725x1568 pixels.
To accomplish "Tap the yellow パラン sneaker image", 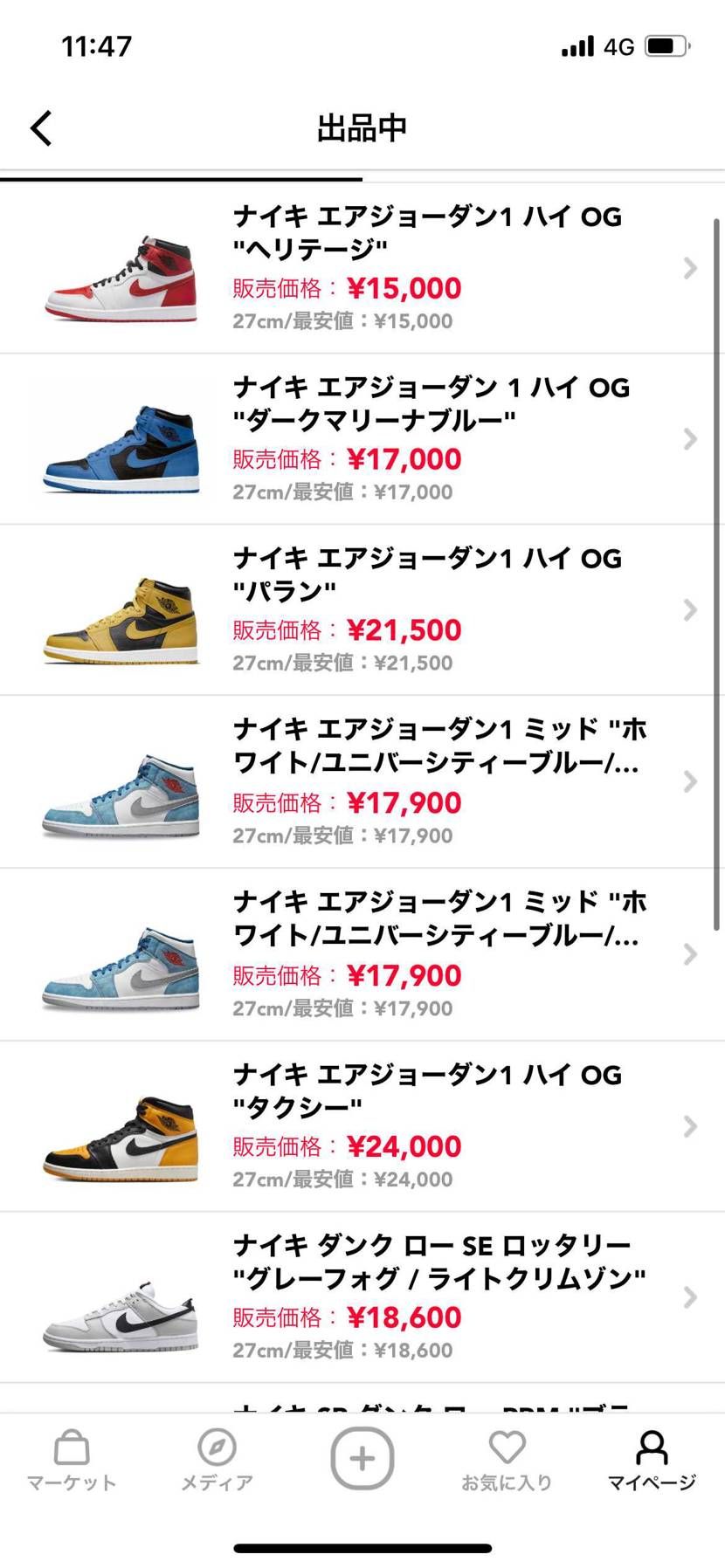I will pos(120,620).
